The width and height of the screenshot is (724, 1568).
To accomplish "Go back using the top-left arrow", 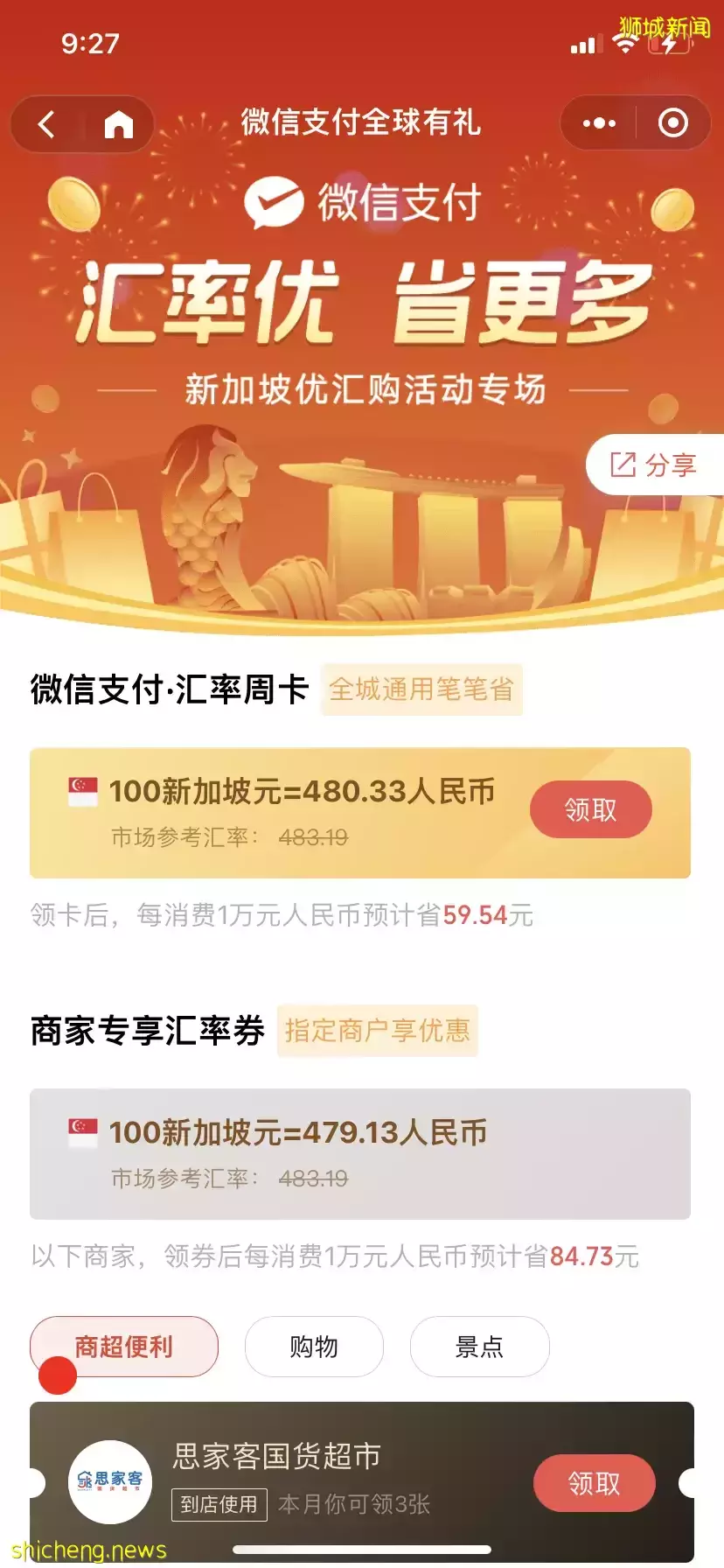I will [47, 124].
